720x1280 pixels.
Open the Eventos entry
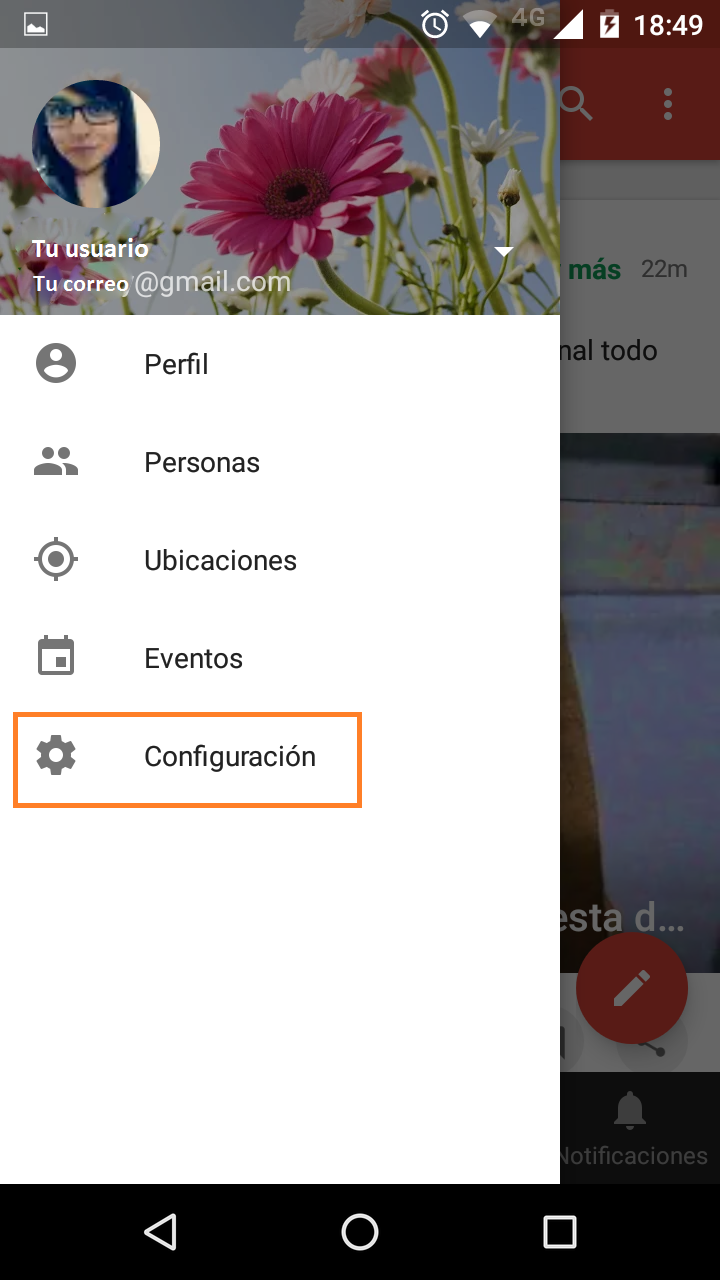[x=280, y=658]
